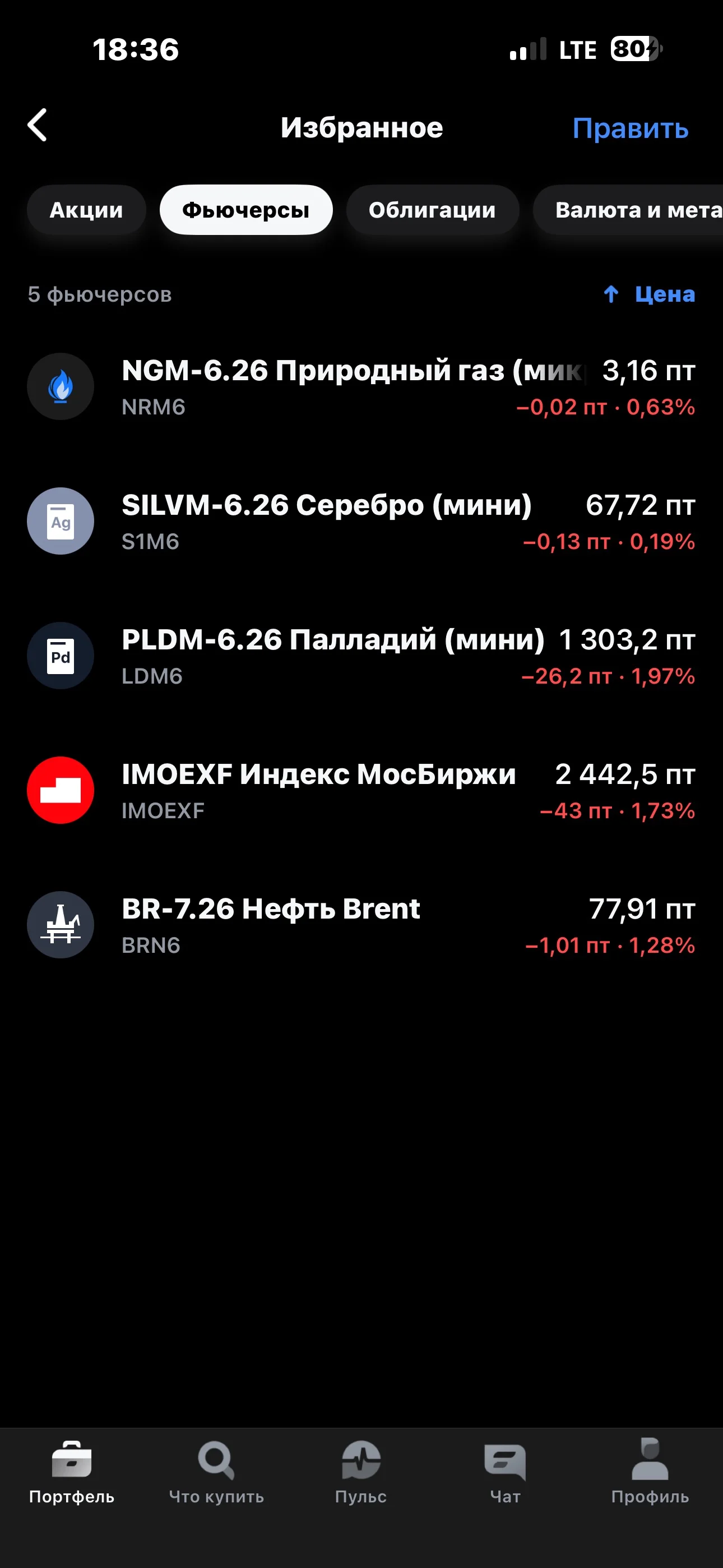This screenshot has width=723, height=1568.
Task: Open the Чат tab
Action: [505, 1472]
